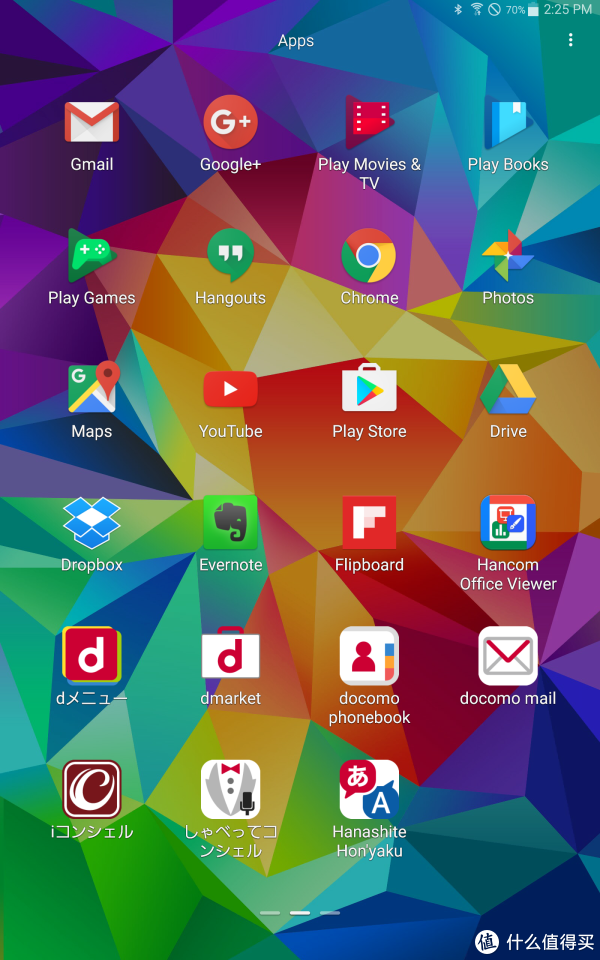
Task: Open the three-dot overflow menu
Action: click(x=570, y=40)
